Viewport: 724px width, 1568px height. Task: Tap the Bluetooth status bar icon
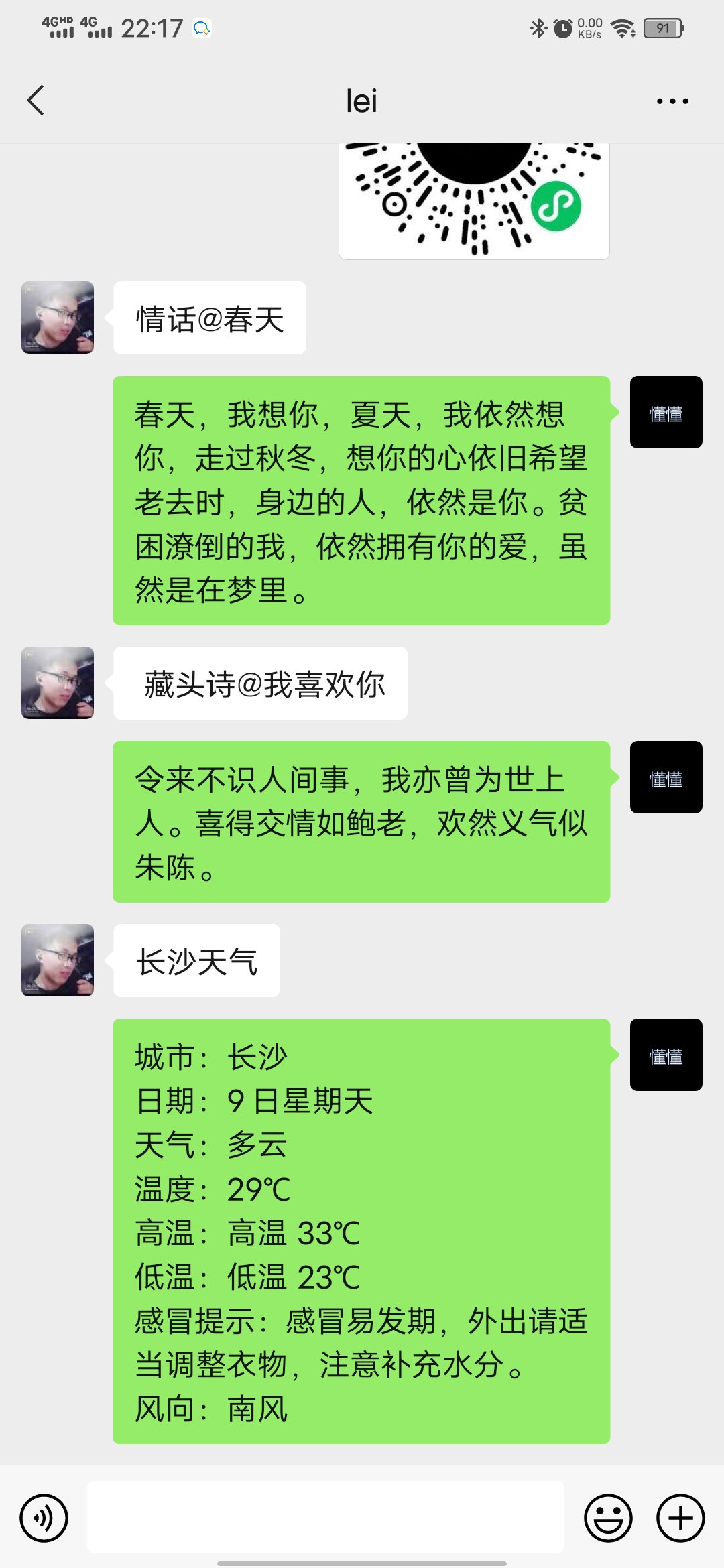point(537,29)
